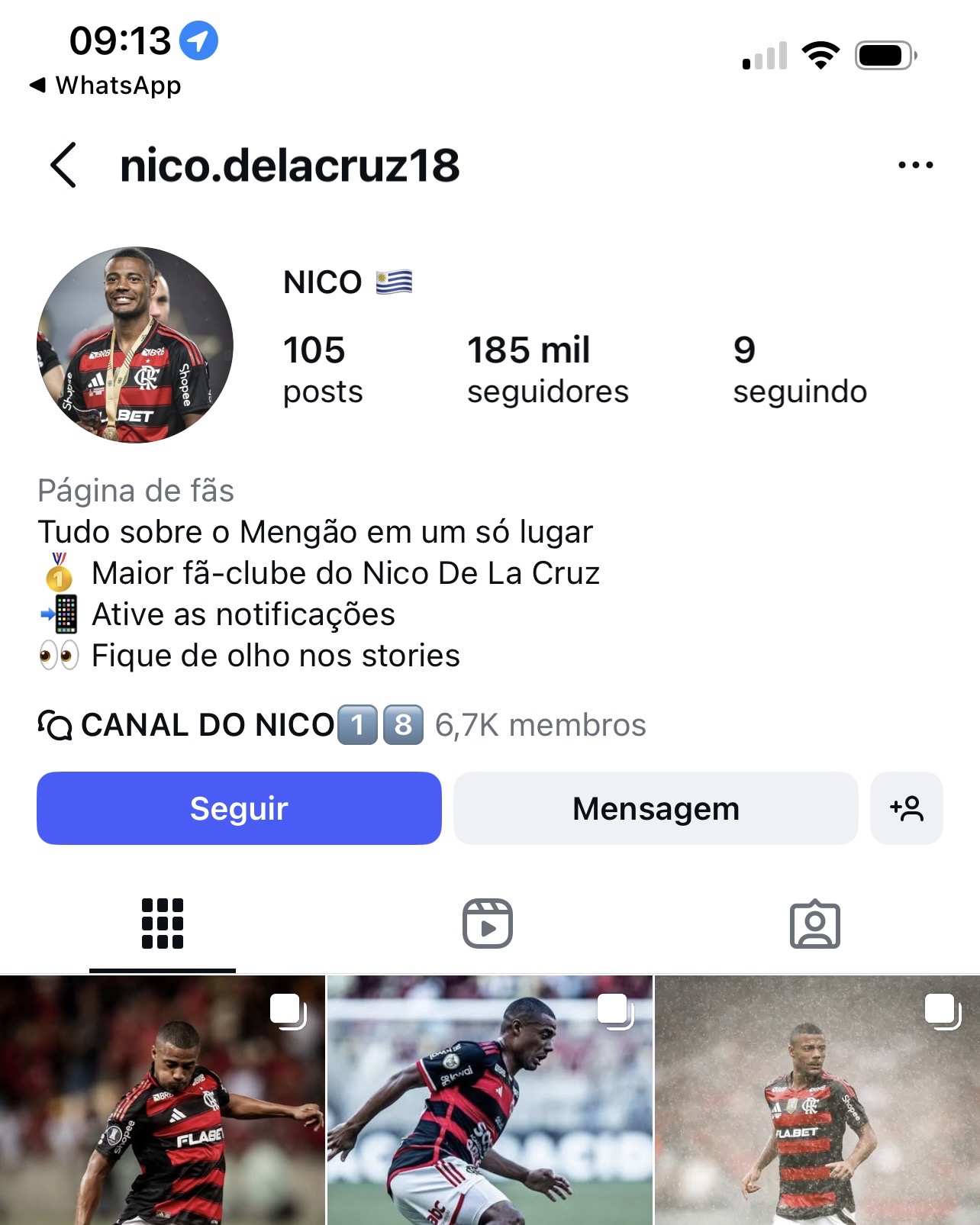Follow the account with Seguir
The height and width of the screenshot is (1225, 980).
[x=239, y=808]
